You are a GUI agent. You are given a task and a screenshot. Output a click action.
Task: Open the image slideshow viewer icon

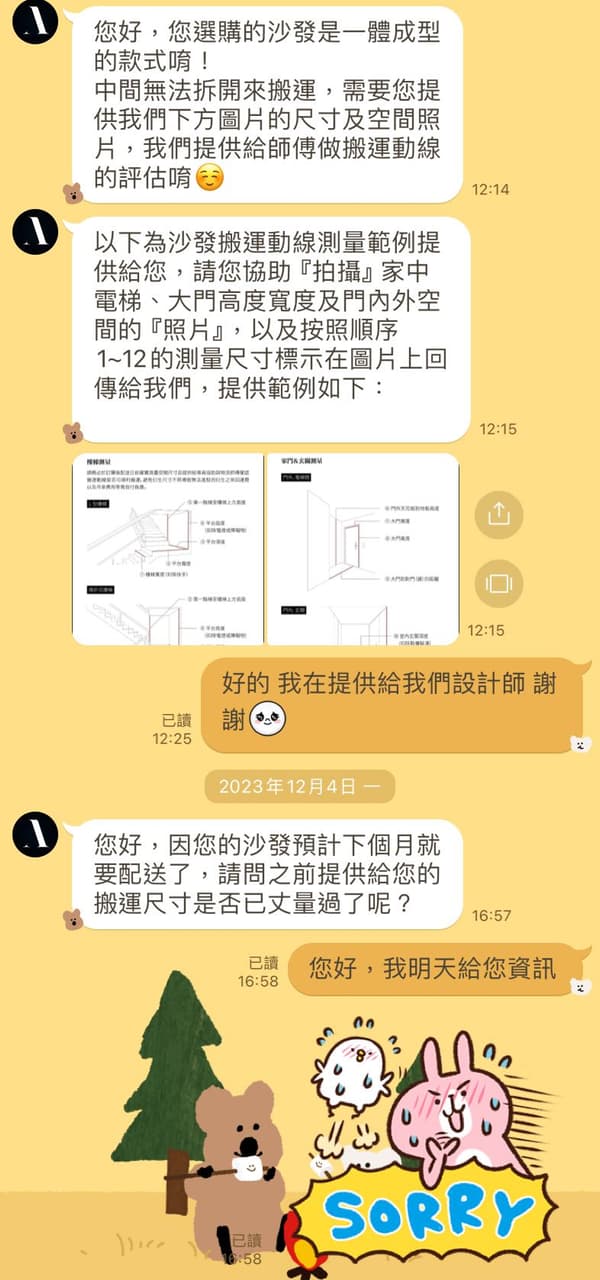point(499,583)
